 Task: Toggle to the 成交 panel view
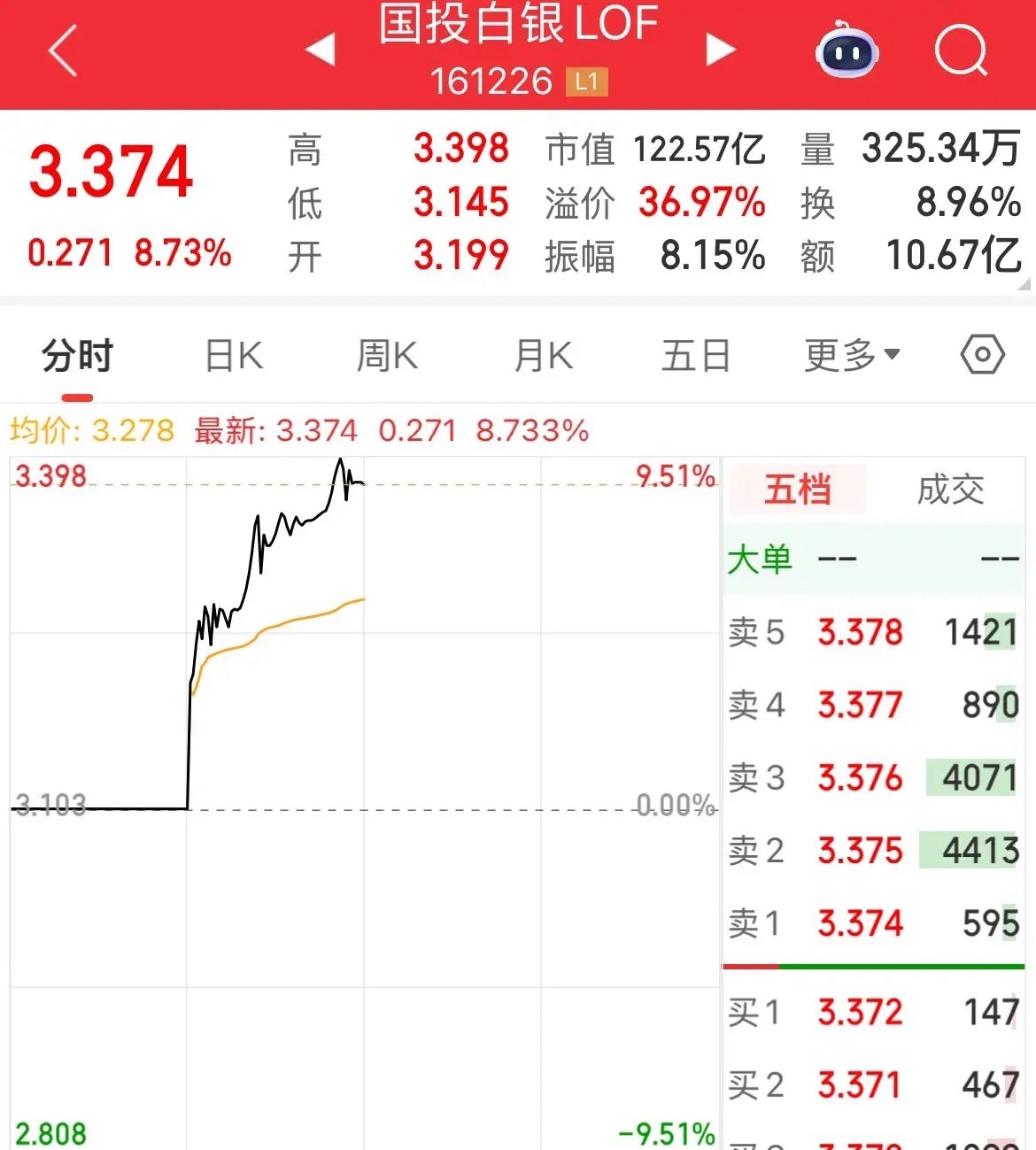point(948,490)
